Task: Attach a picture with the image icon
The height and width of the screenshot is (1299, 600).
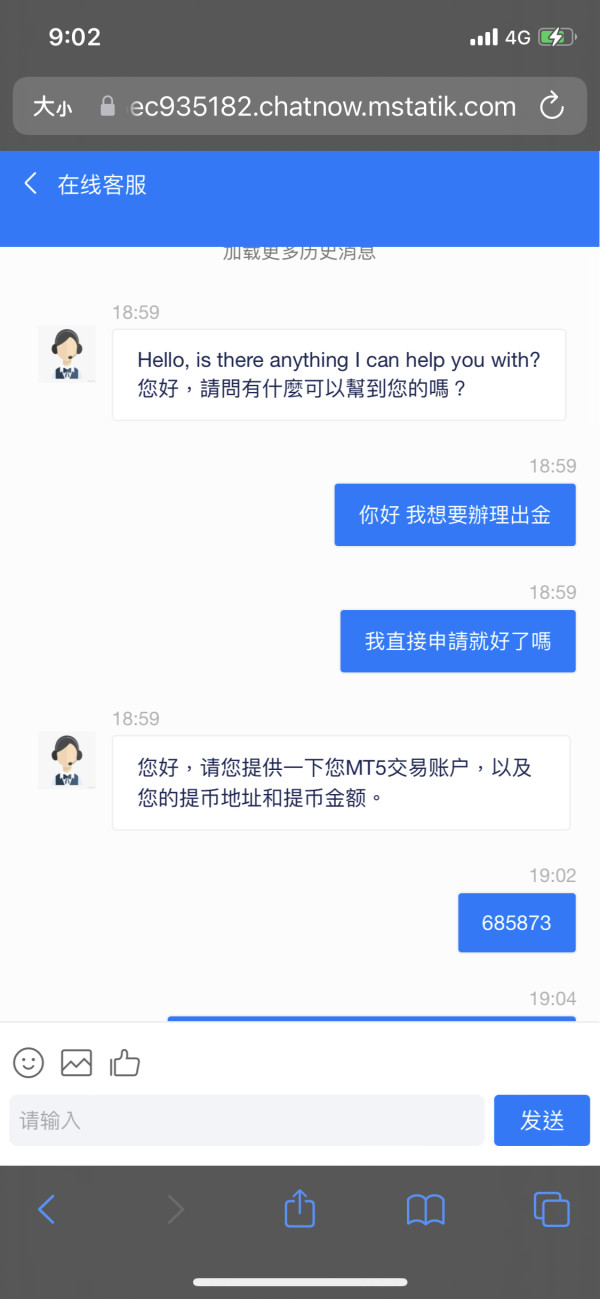Action: click(77, 1062)
